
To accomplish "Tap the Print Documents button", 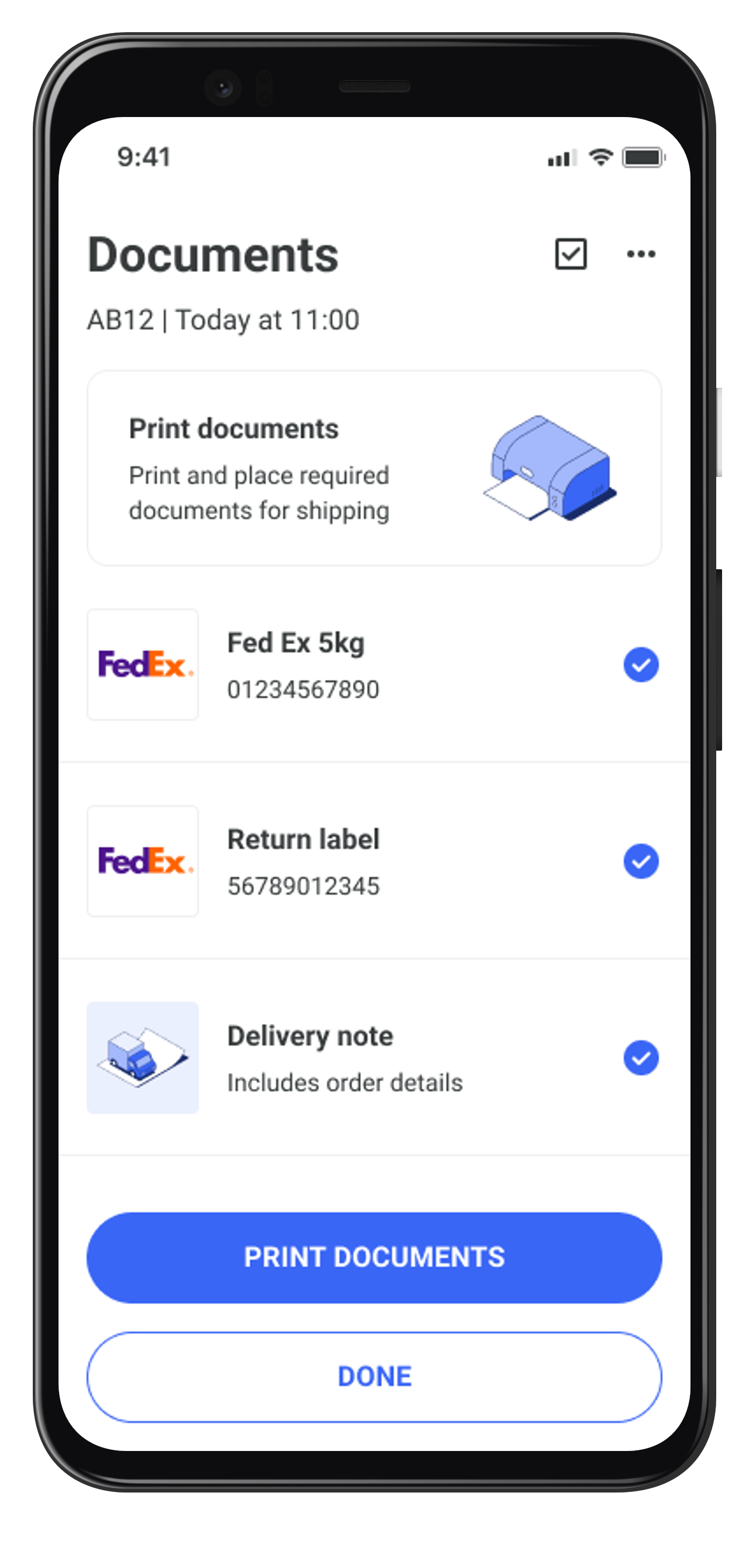I will pyautogui.click(x=374, y=1257).
